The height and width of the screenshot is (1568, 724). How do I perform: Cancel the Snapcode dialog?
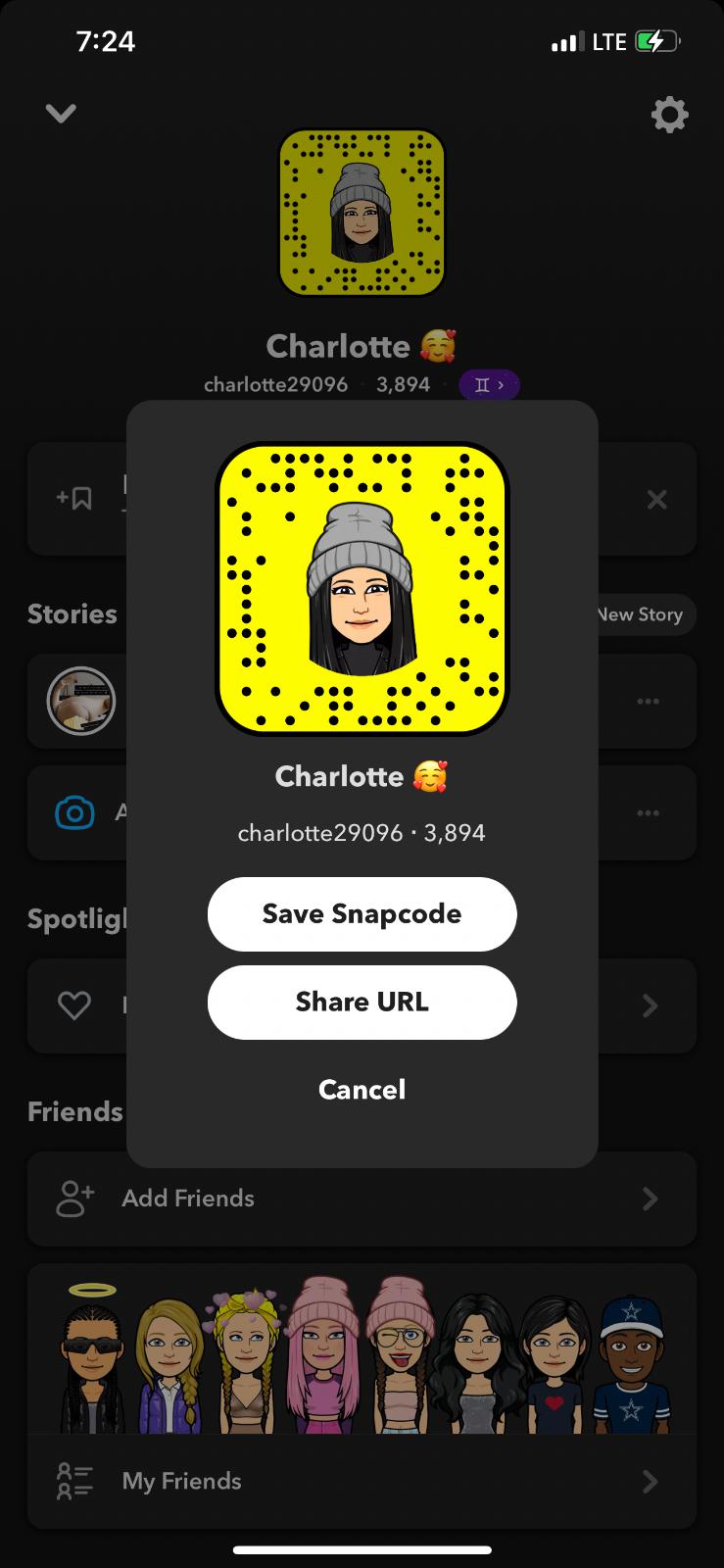(x=362, y=1089)
